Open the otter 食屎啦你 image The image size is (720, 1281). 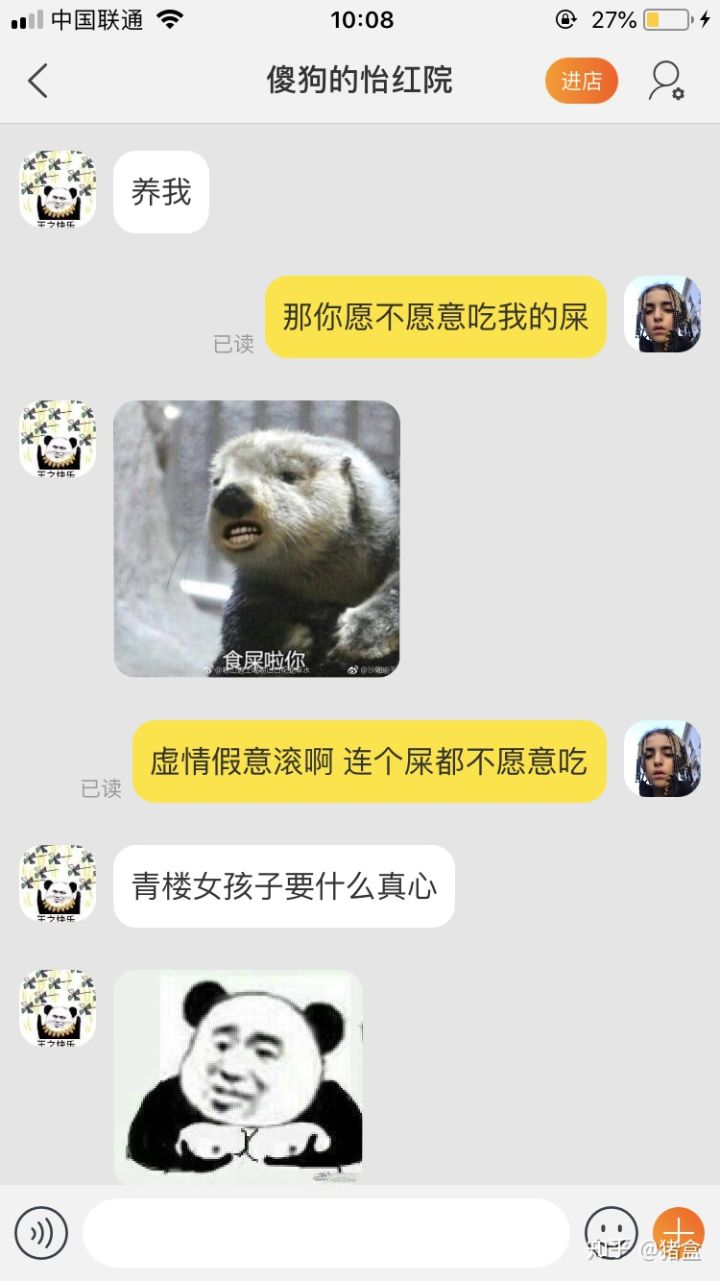coord(256,538)
